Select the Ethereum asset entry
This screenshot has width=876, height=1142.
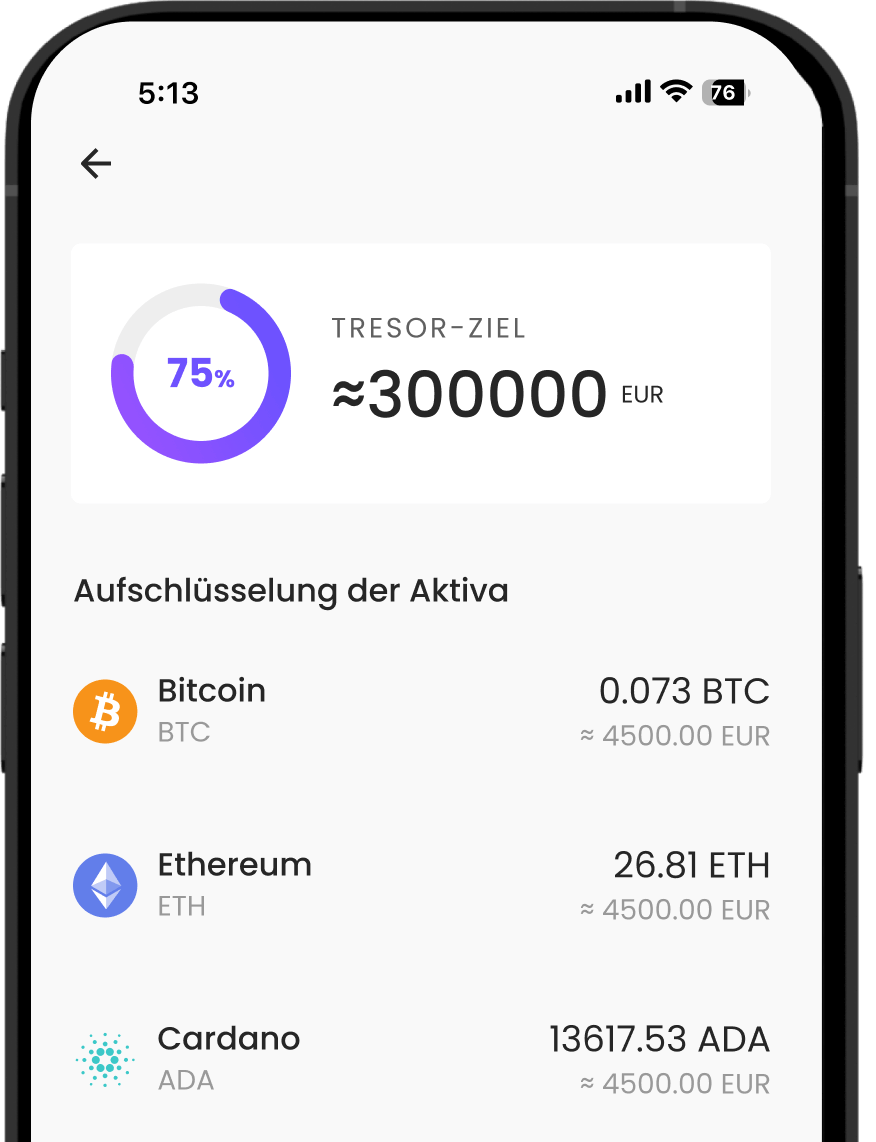pyautogui.click(x=420, y=885)
